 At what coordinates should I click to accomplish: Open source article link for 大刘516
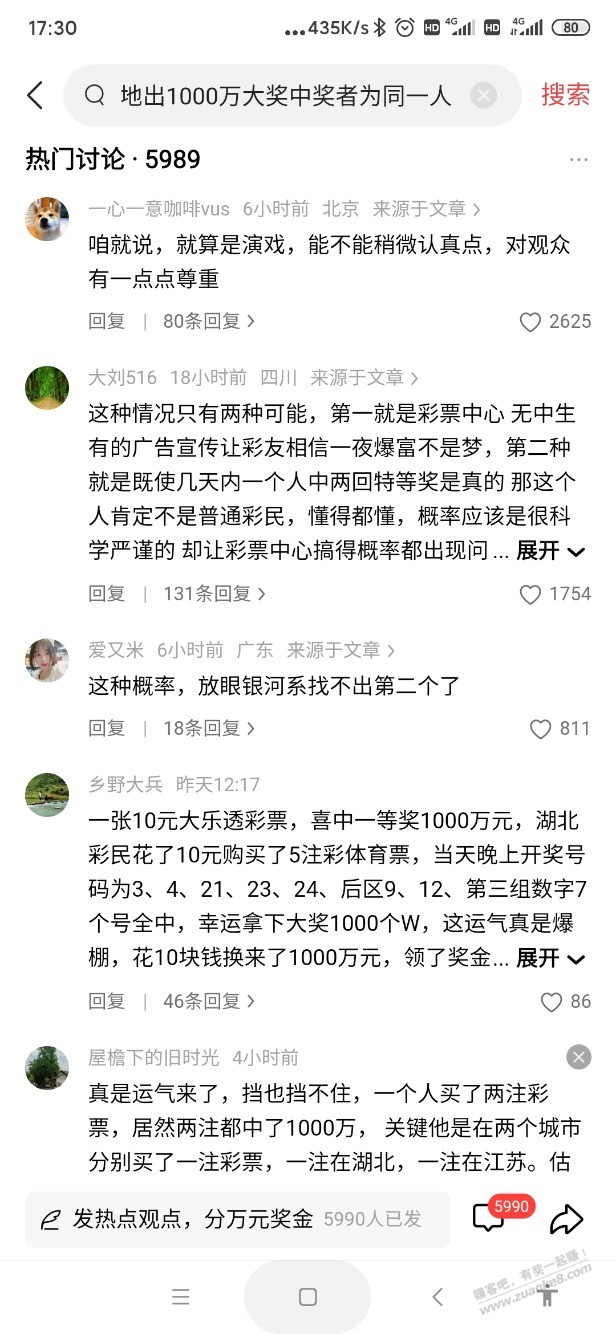pos(365,378)
